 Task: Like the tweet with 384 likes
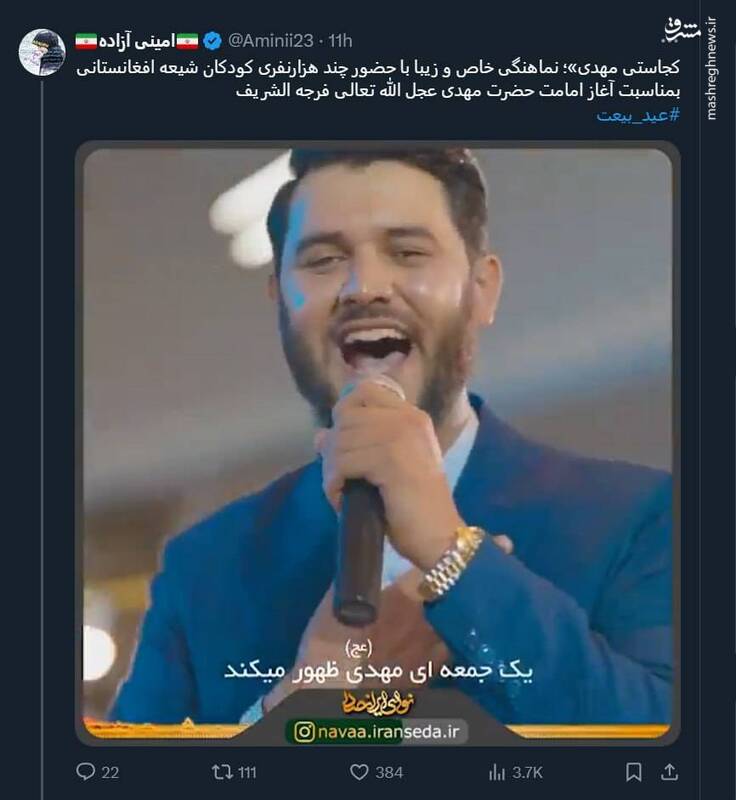tap(360, 771)
